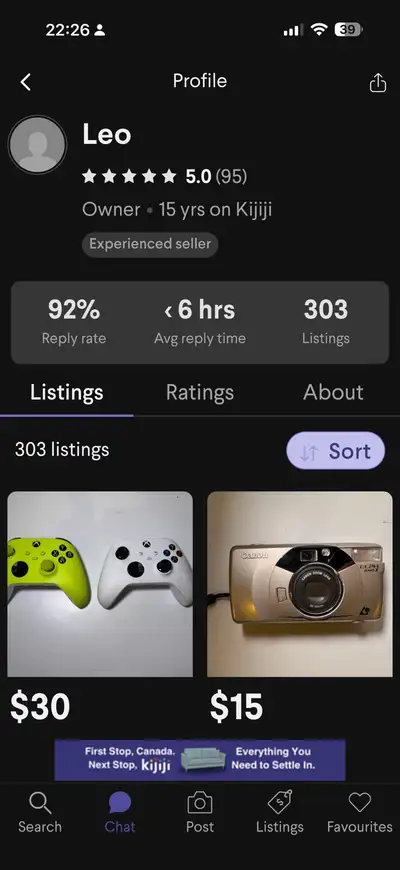The height and width of the screenshot is (870, 400).
Task: Post a new ad
Action: tap(200, 813)
